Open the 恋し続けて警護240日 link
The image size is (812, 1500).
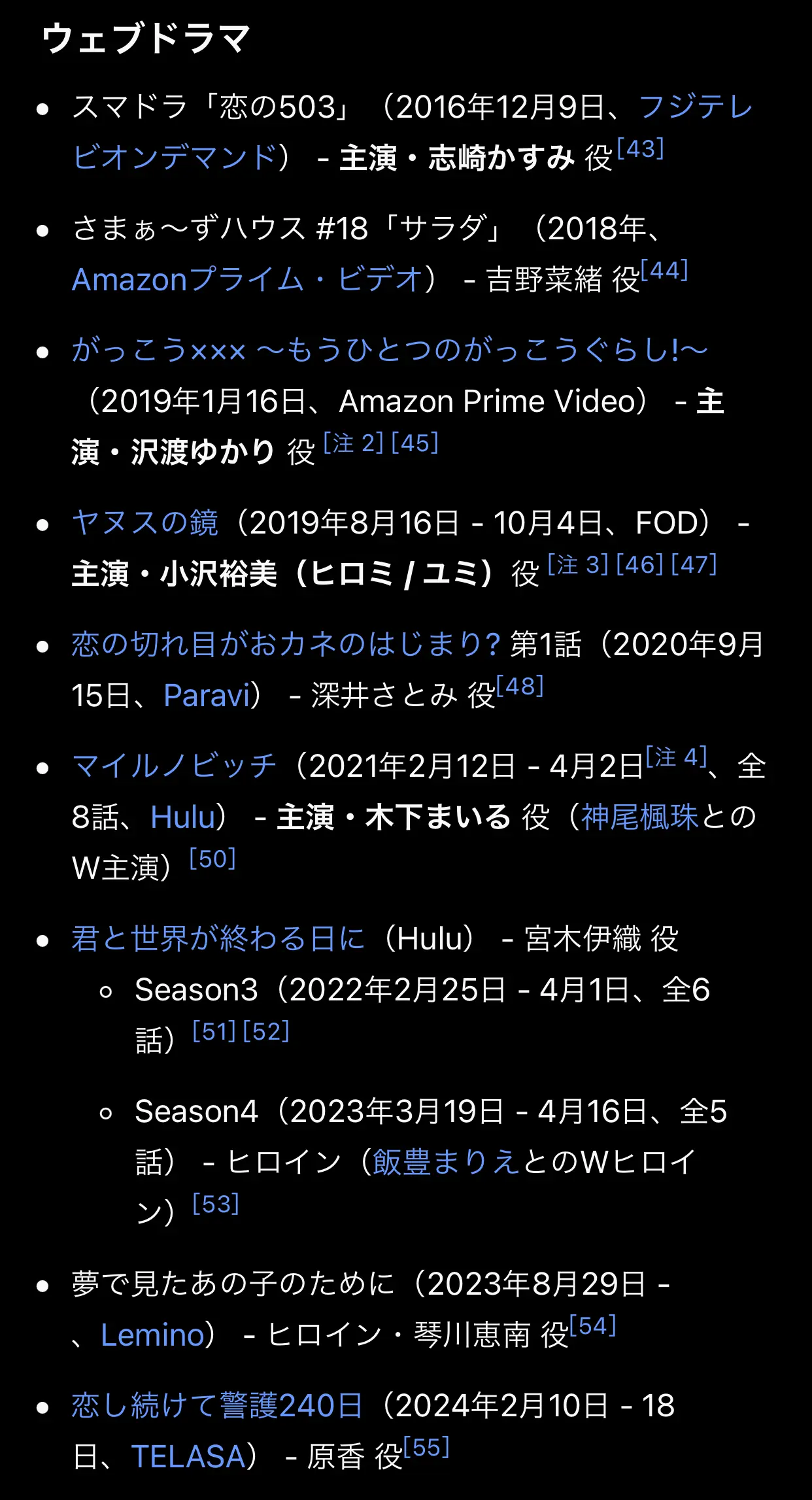click(x=217, y=1406)
